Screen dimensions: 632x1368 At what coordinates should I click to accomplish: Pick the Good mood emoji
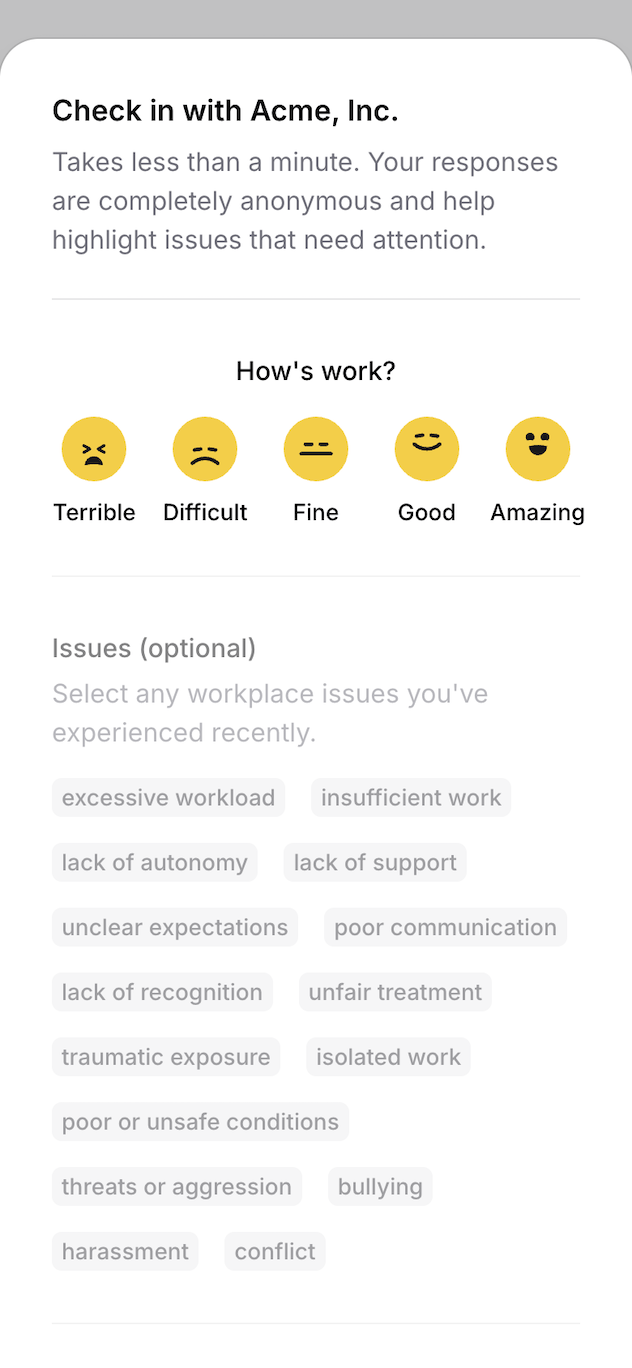point(427,449)
